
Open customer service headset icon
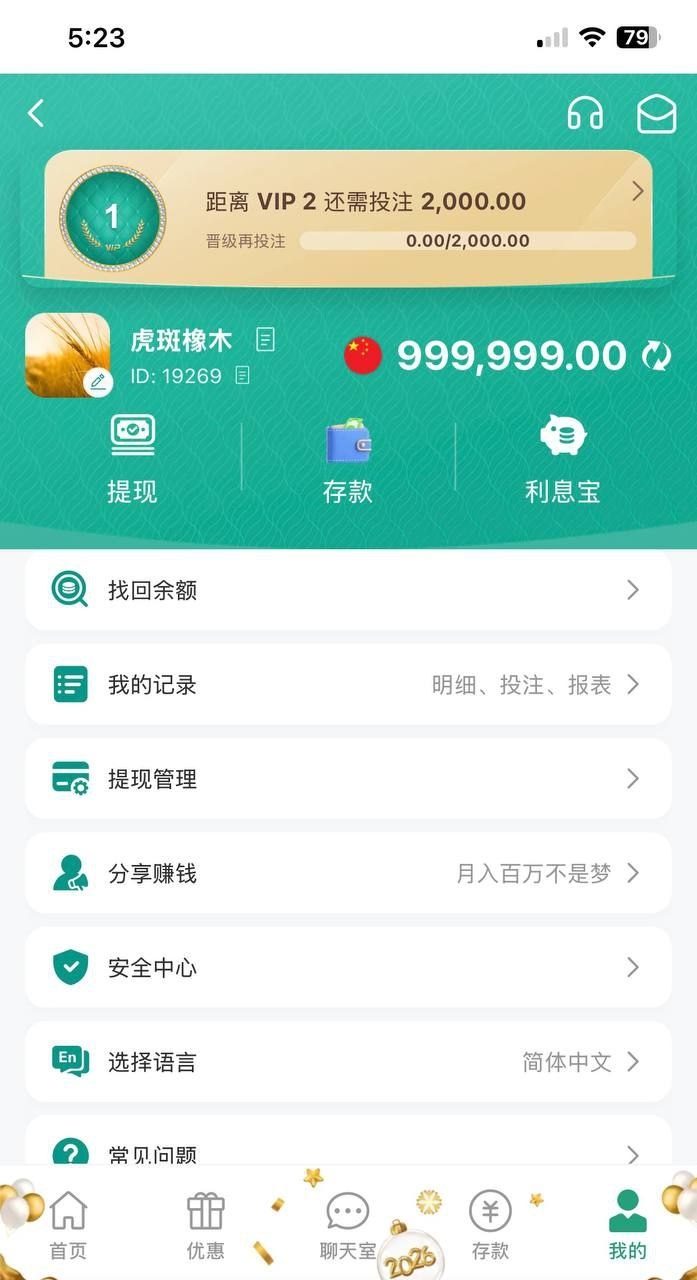click(585, 114)
